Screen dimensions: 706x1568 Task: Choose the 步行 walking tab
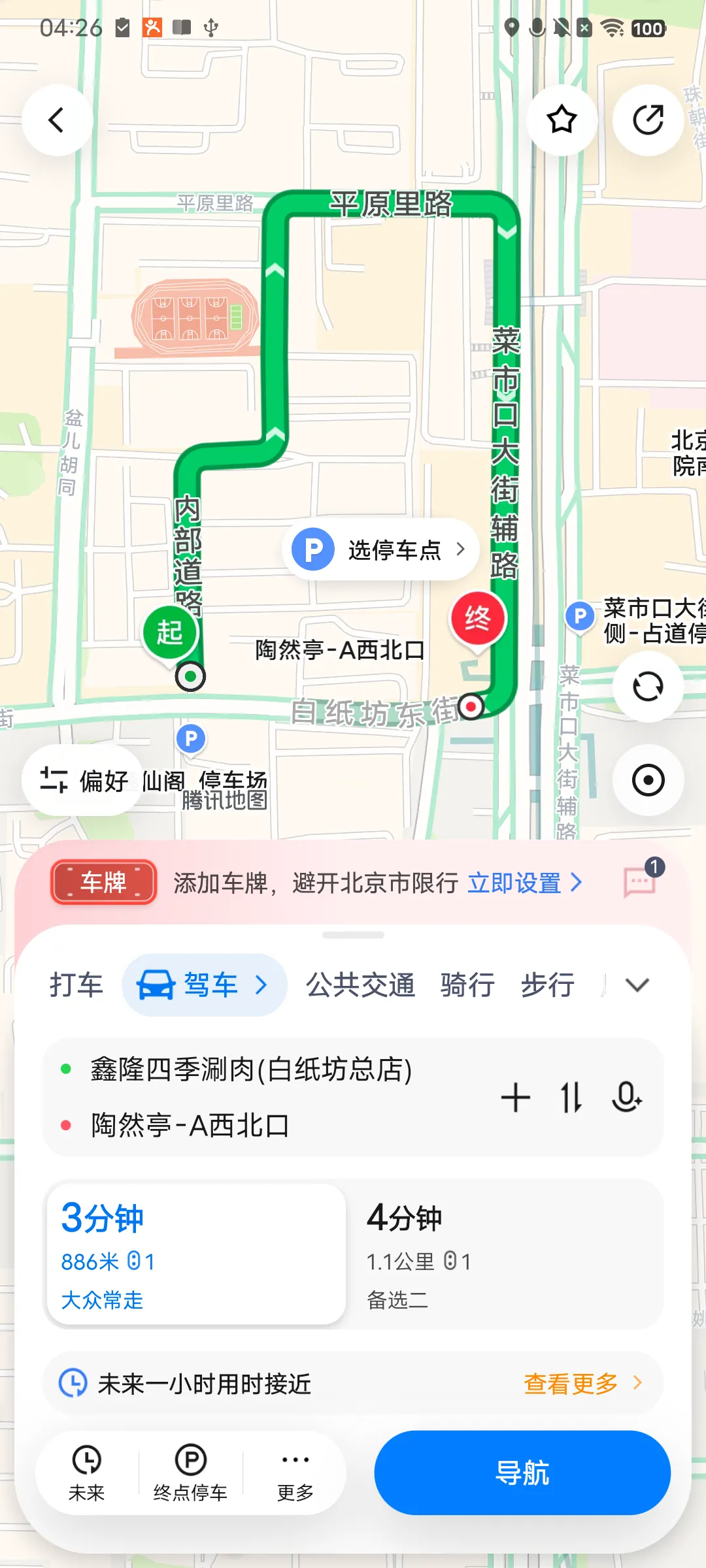tap(548, 985)
